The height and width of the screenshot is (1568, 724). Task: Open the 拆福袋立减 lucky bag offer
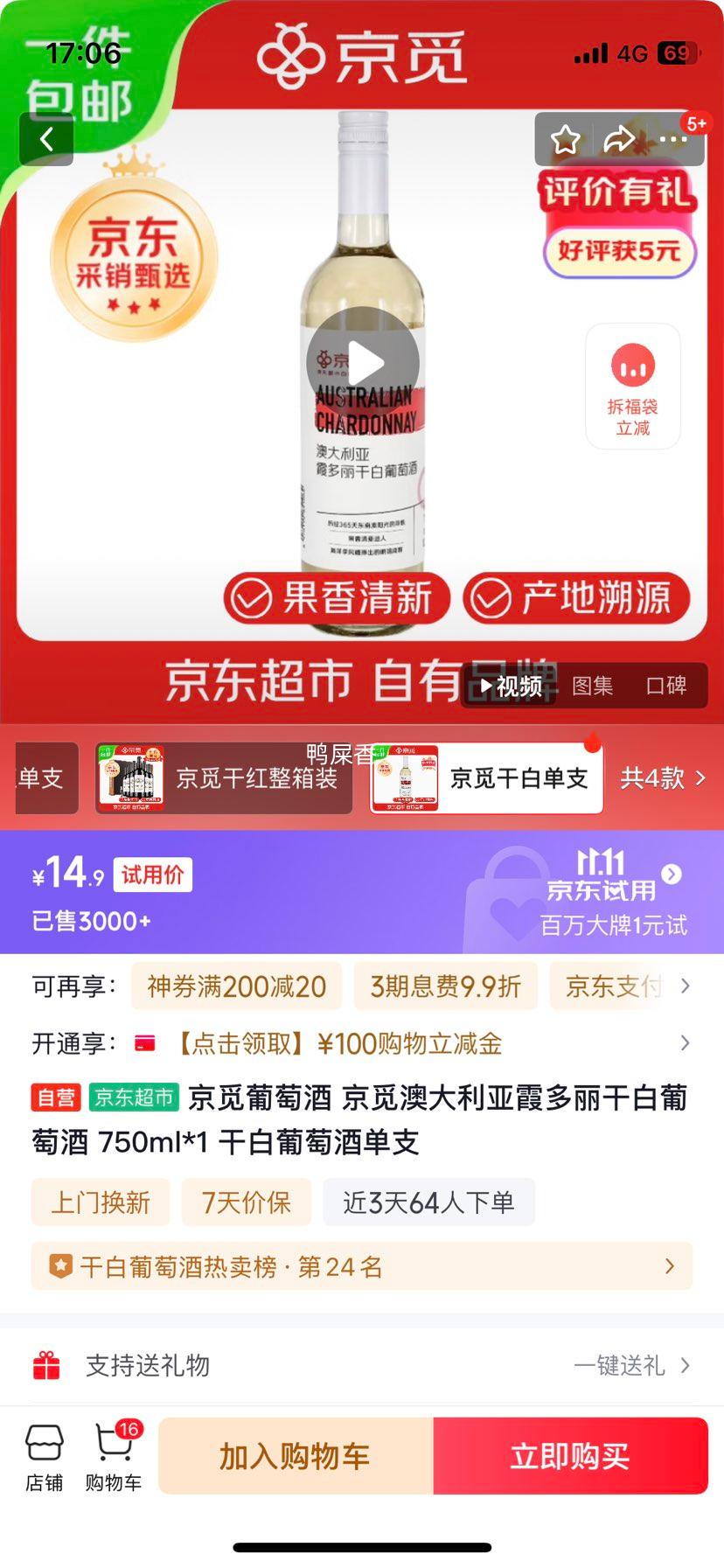click(x=632, y=386)
